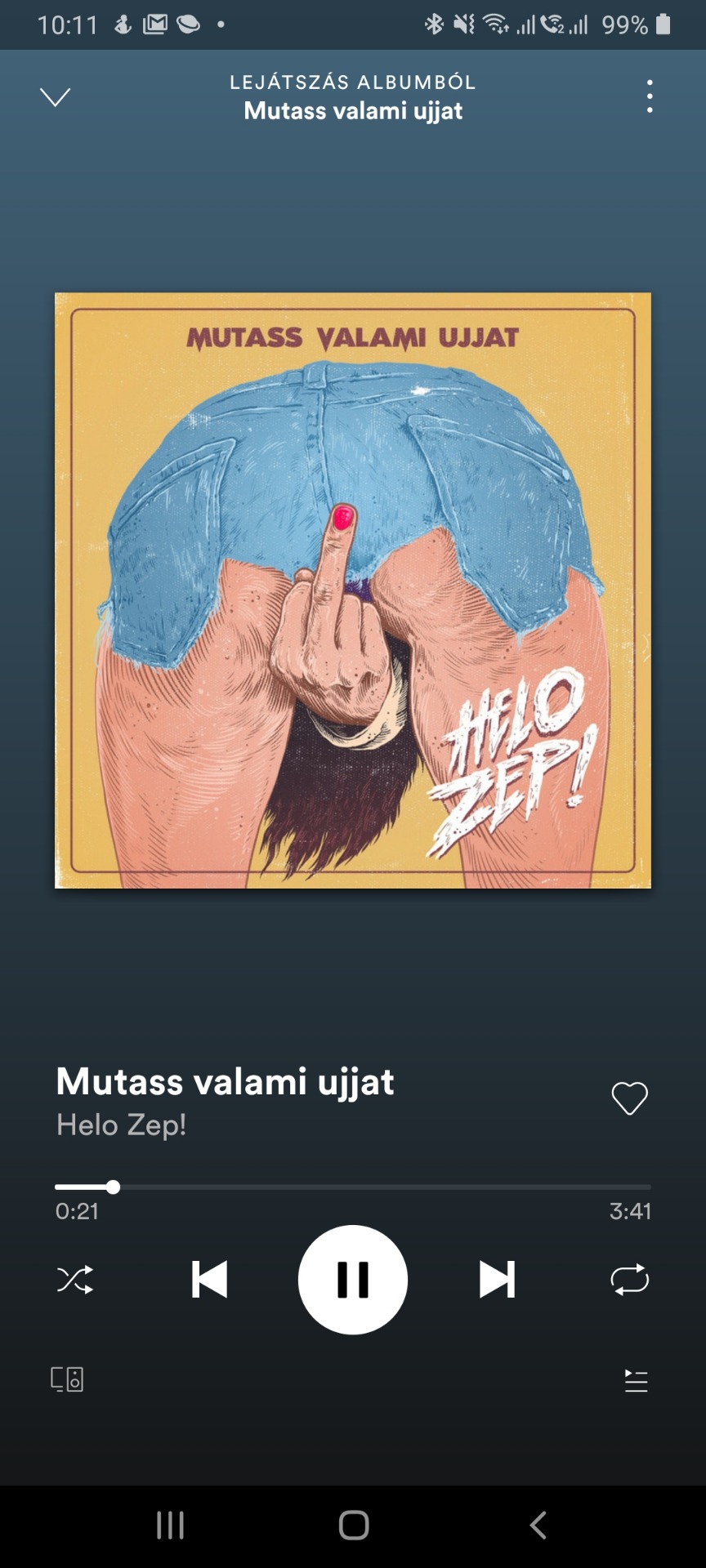
Task: Toggle shuffle playback
Action: point(75,1280)
